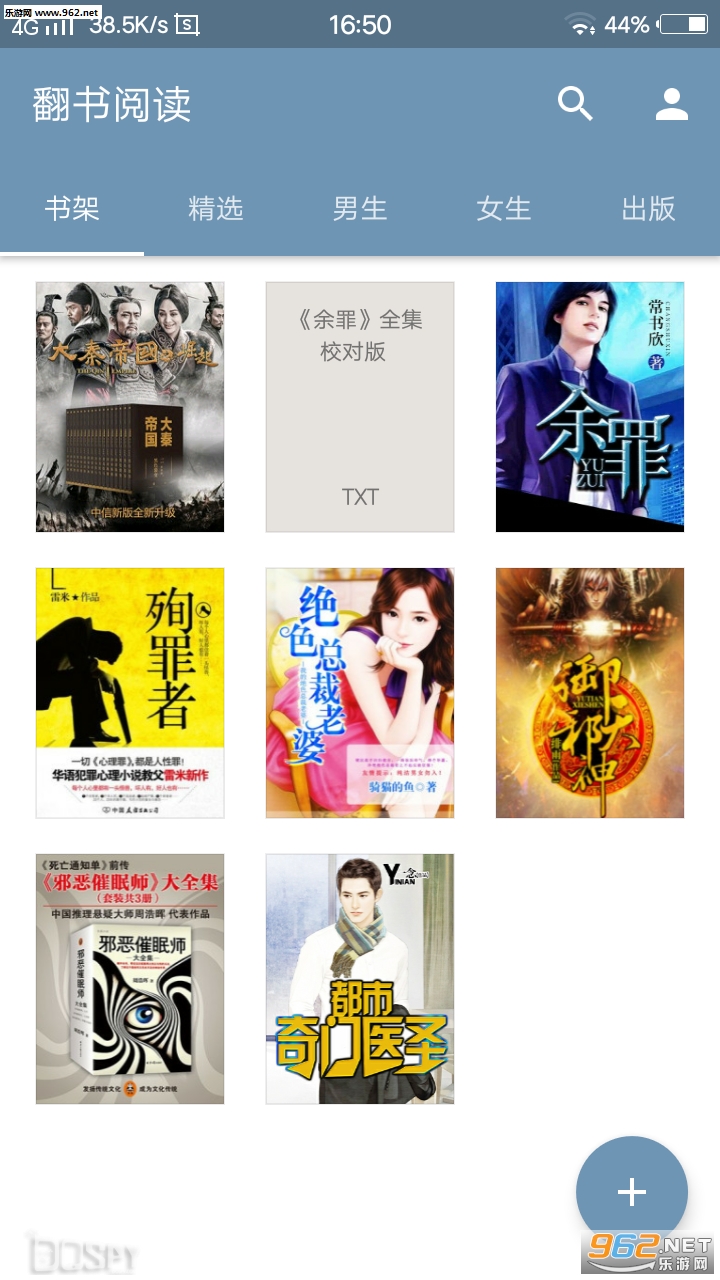Open the 余罪 book with purple cover
This screenshot has width=720, height=1280.
click(x=590, y=407)
